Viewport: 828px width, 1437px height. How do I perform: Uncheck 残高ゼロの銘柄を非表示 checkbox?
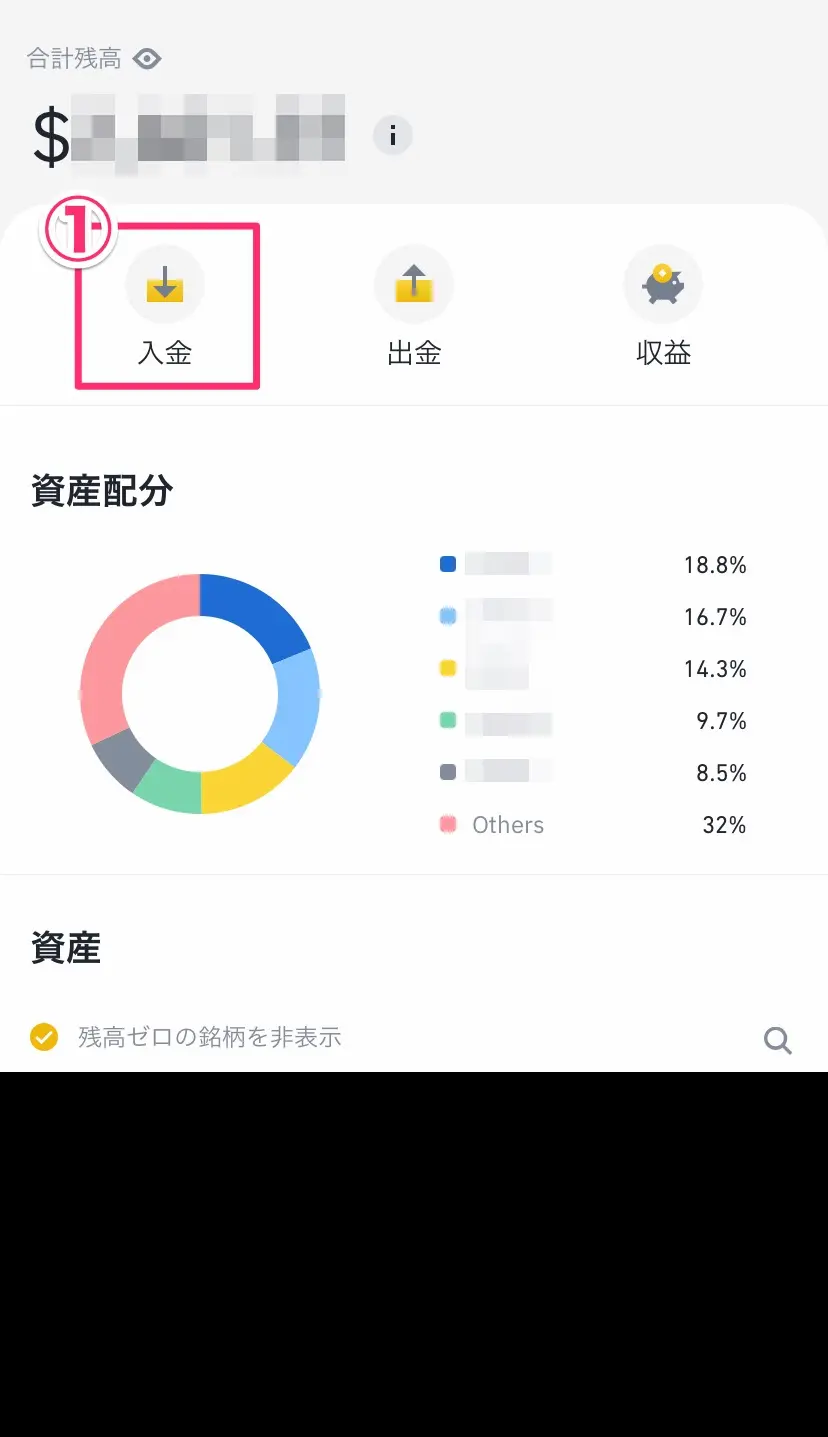tap(43, 1037)
